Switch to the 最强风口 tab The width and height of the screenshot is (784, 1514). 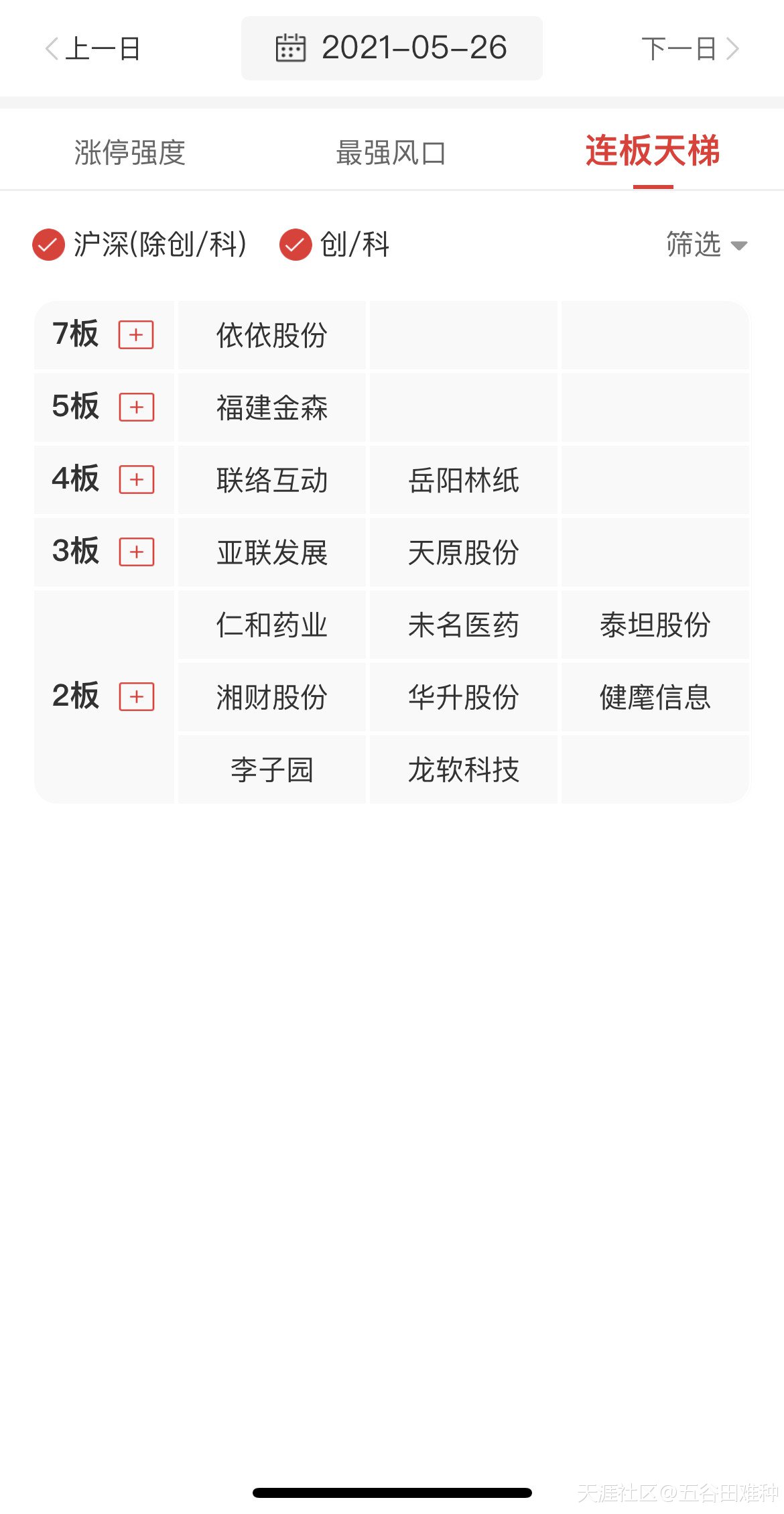coord(391,152)
